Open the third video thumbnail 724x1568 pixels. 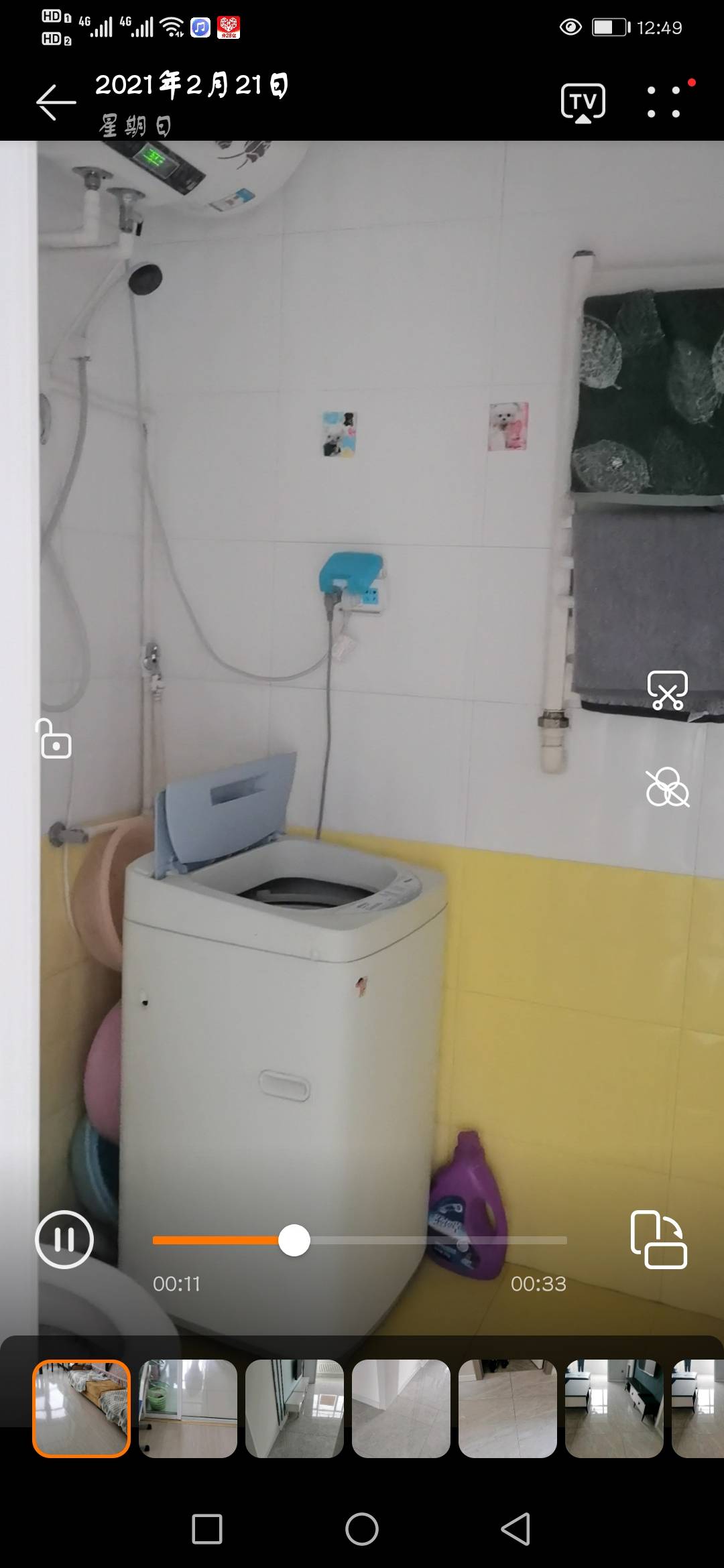(294, 1408)
